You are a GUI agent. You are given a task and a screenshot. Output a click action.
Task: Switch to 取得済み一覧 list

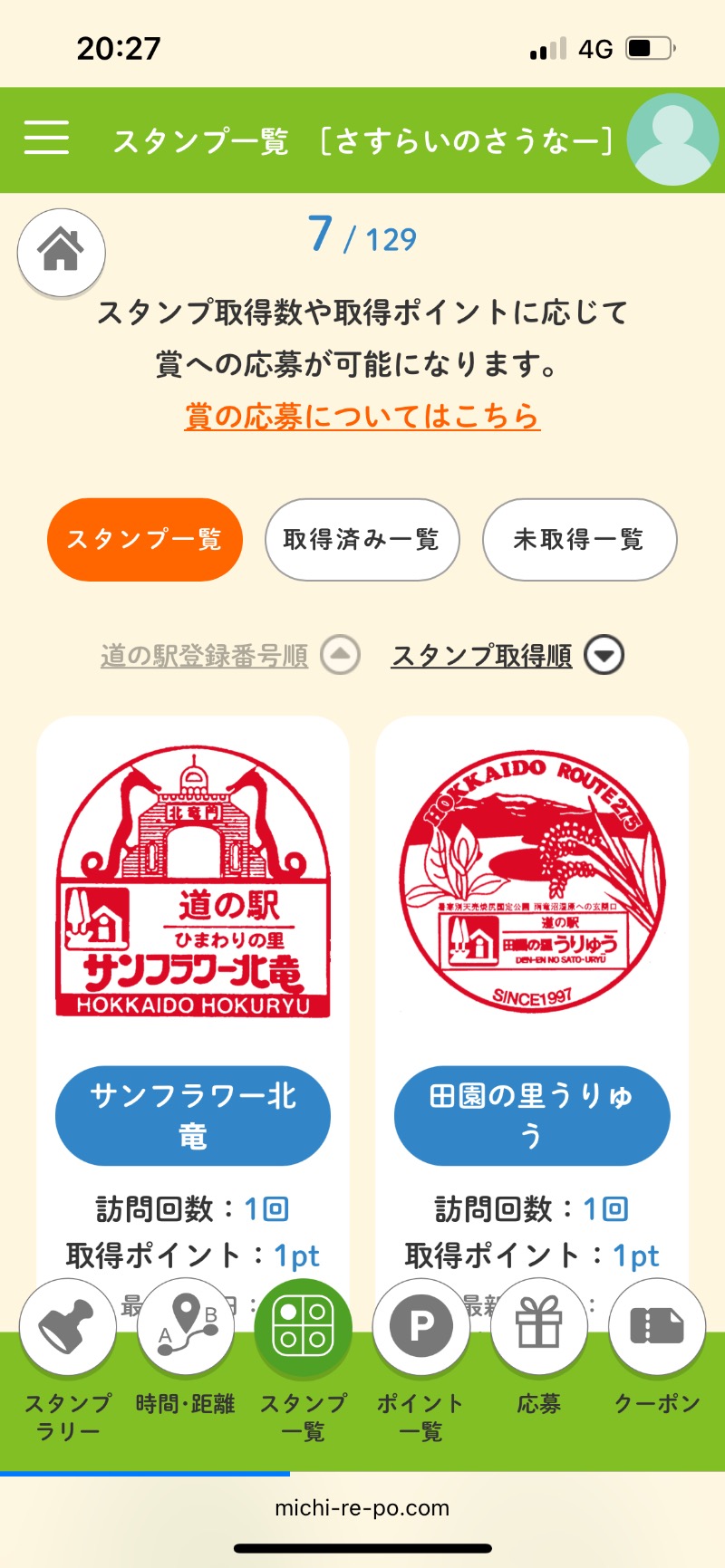[x=362, y=540]
